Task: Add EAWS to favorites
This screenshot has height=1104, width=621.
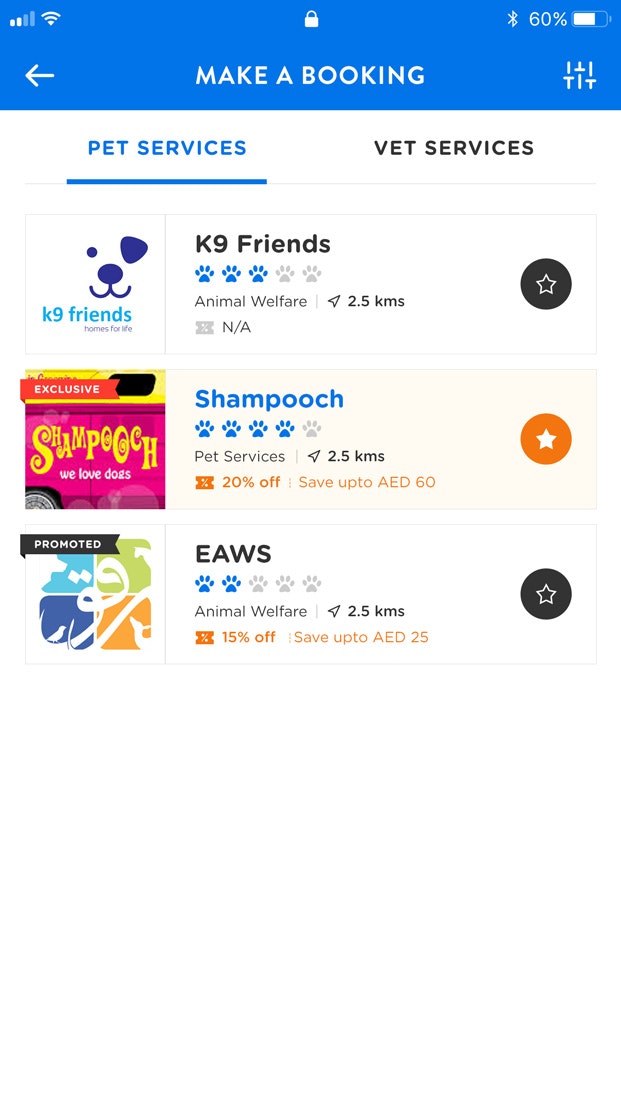Action: [546, 595]
